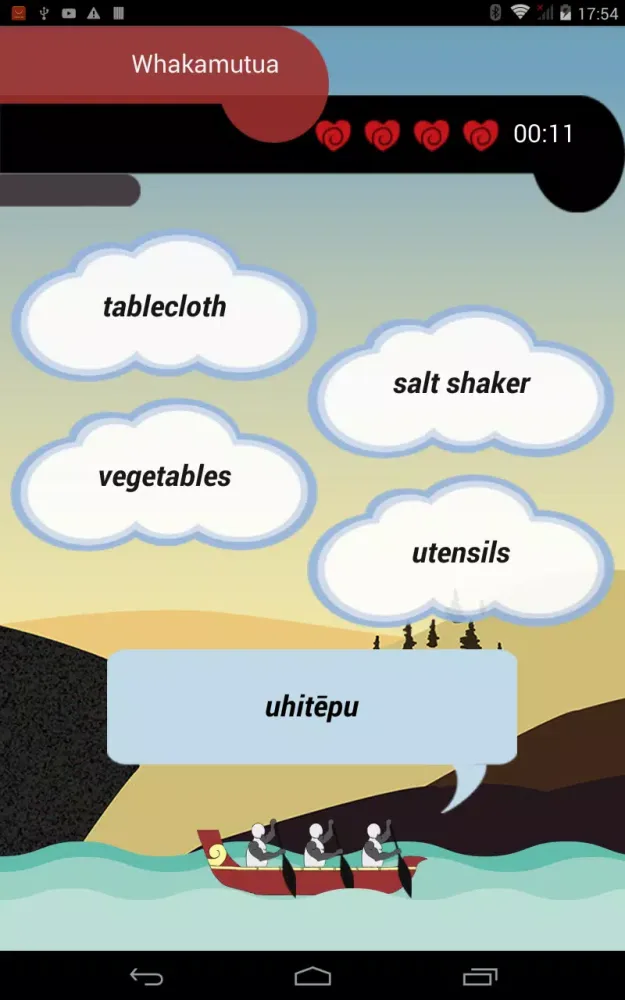
Task: Choose the tablecloth cloud answer
Action: coord(164,307)
